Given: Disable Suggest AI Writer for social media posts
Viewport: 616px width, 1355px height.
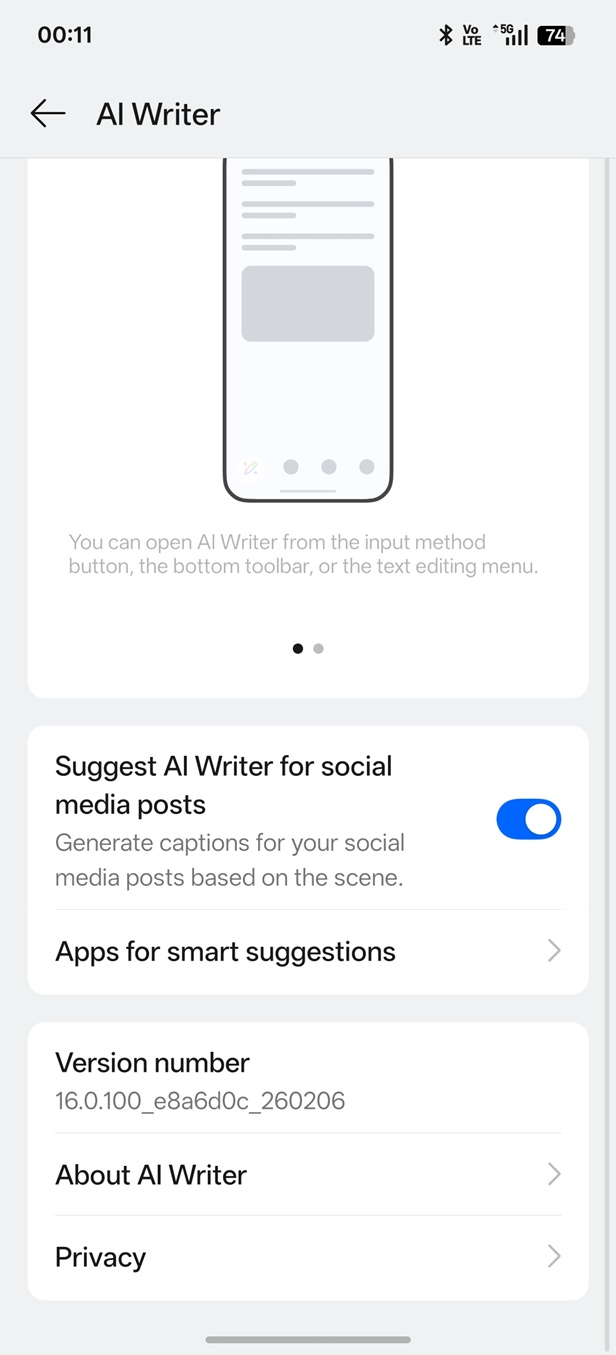Looking at the screenshot, I should pyautogui.click(x=528, y=819).
